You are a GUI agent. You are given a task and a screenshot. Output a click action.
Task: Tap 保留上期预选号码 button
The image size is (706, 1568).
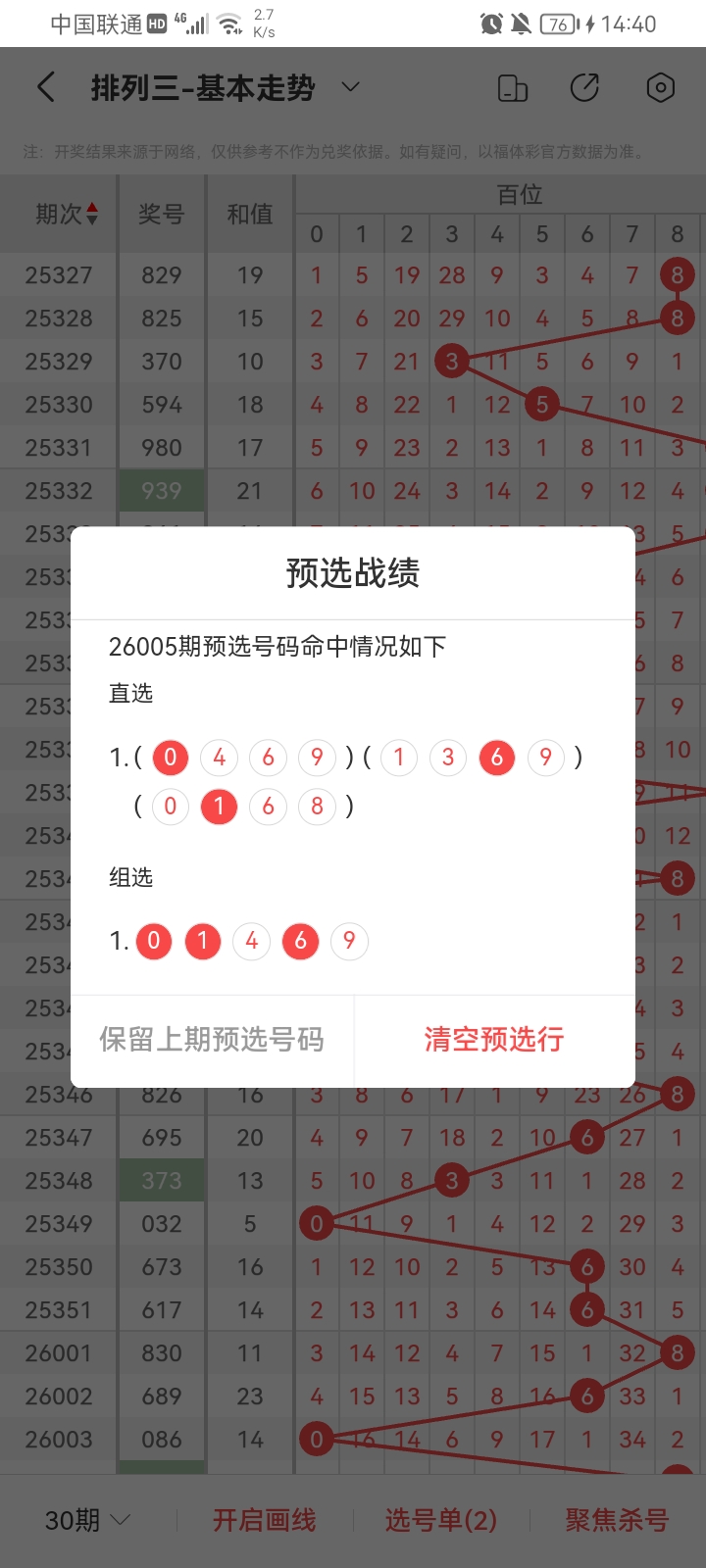click(x=212, y=1040)
